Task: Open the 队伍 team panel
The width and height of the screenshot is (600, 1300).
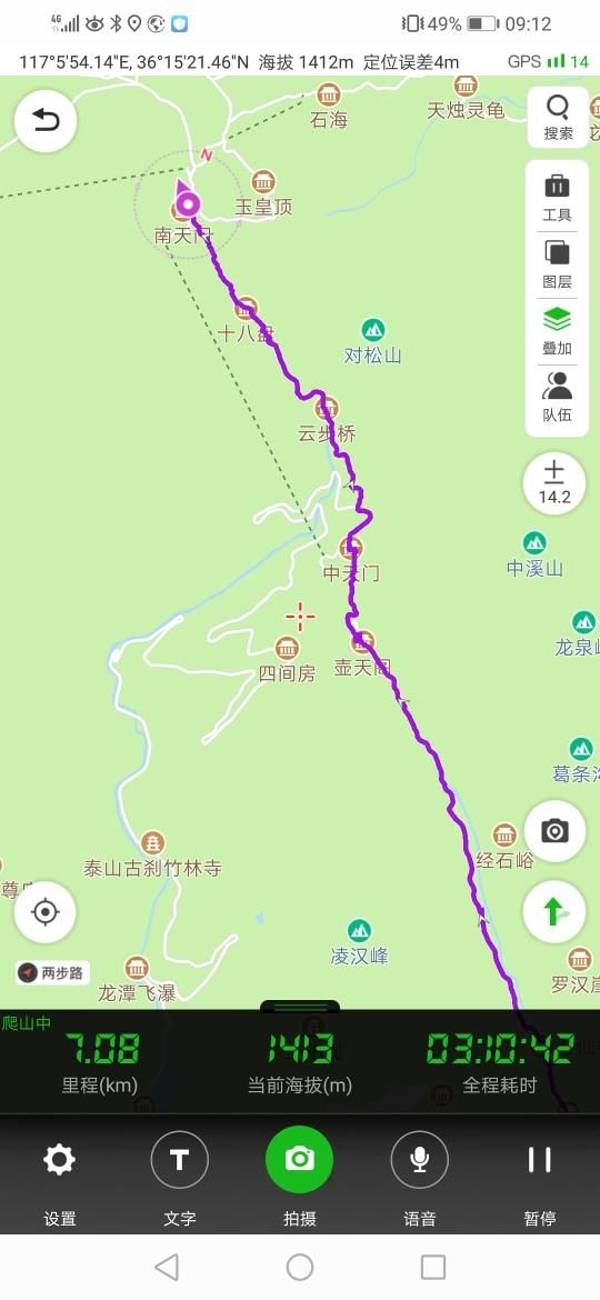Action: (x=557, y=396)
